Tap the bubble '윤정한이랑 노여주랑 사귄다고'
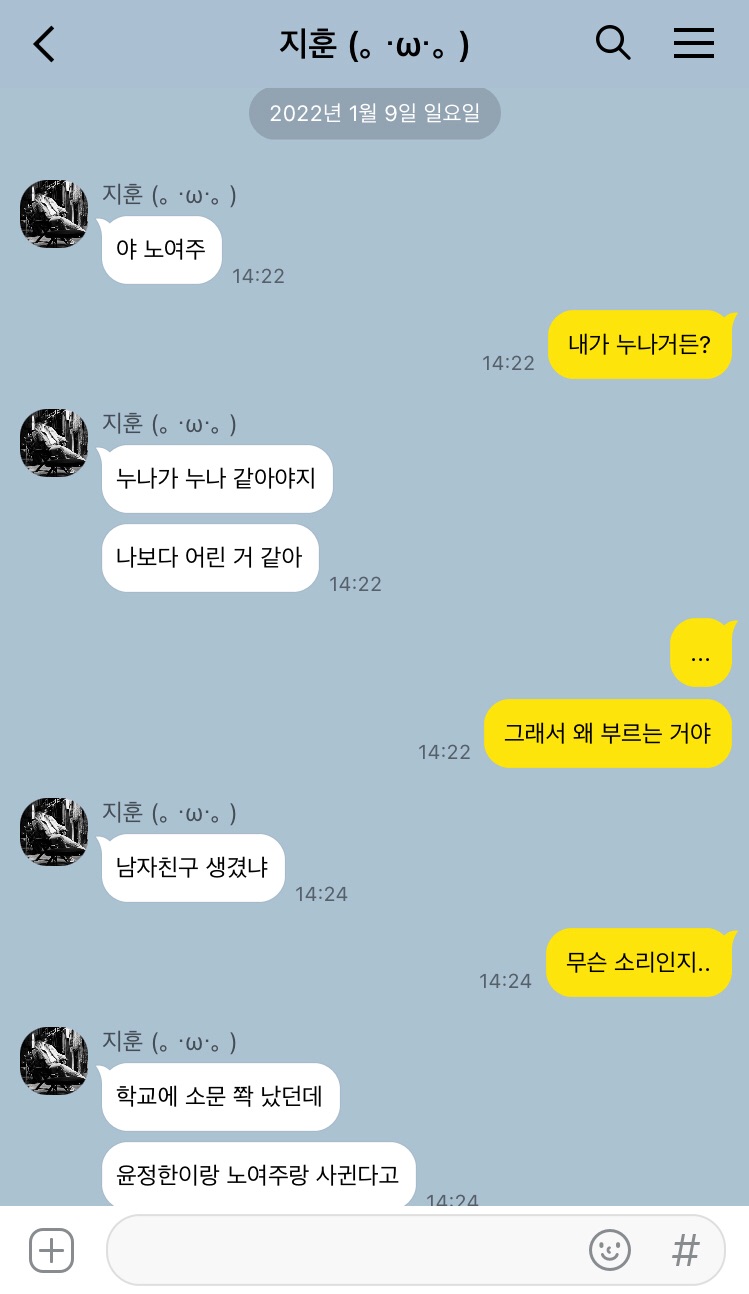This screenshot has width=749, height=1294. click(x=258, y=1175)
